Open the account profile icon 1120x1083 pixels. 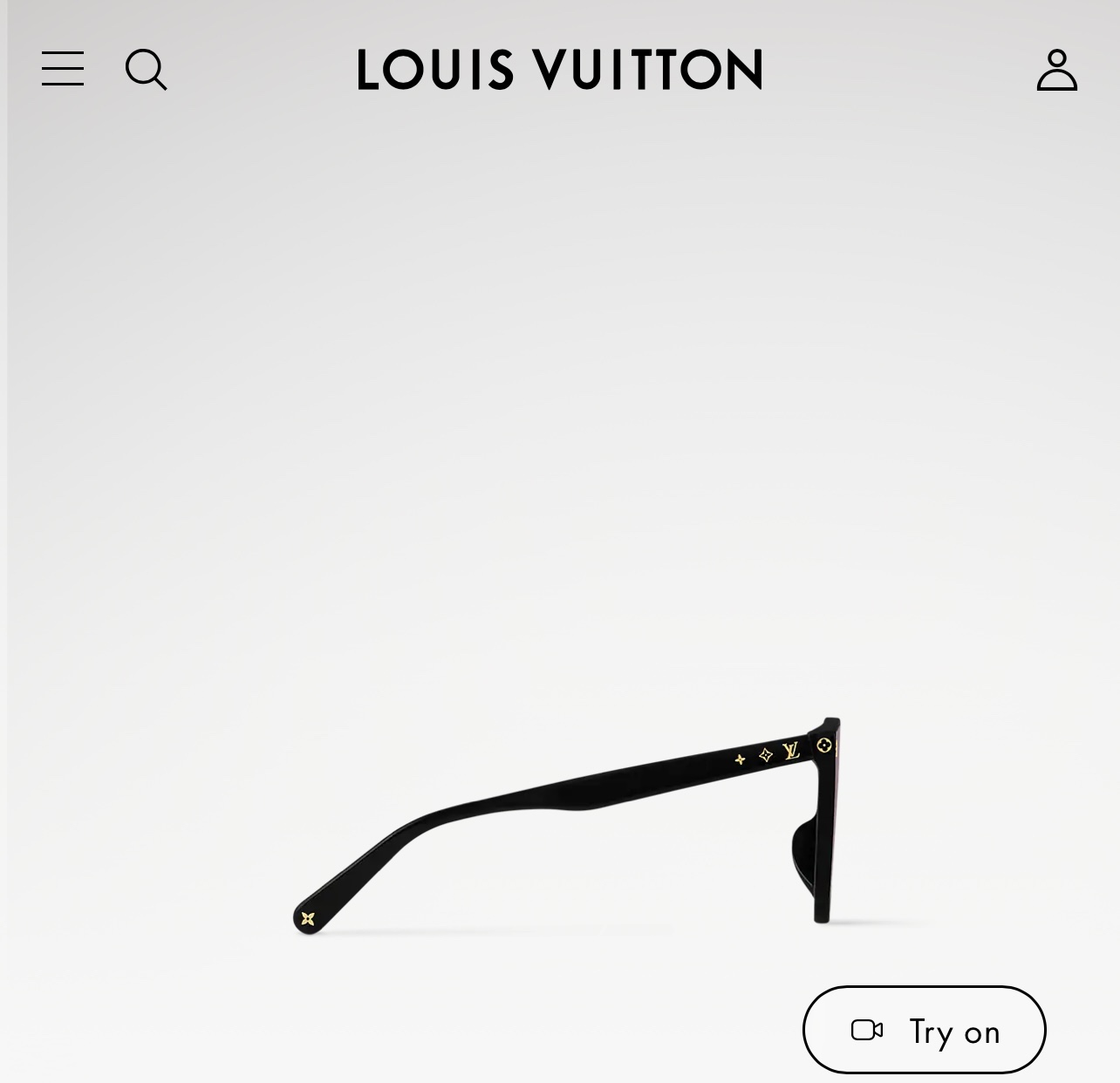click(x=1056, y=70)
